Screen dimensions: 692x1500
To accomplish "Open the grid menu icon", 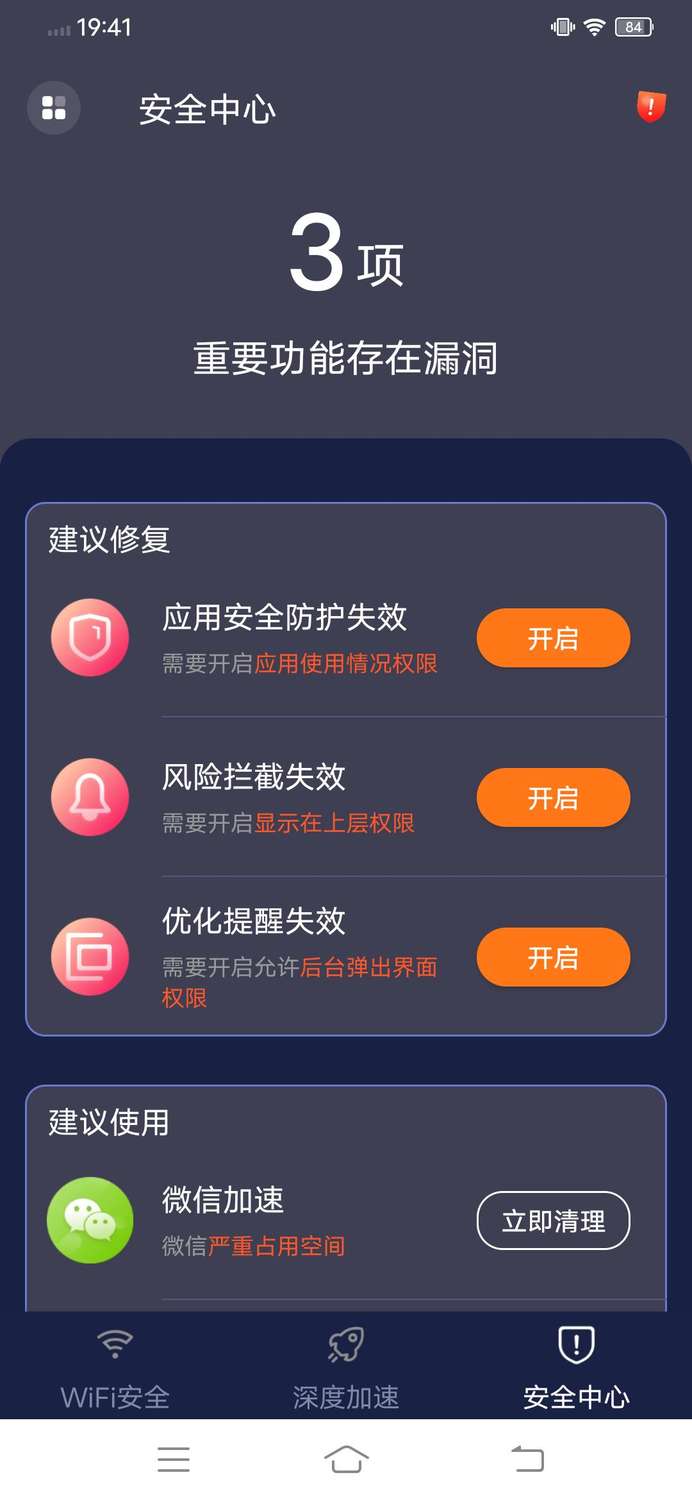I will pyautogui.click(x=54, y=108).
